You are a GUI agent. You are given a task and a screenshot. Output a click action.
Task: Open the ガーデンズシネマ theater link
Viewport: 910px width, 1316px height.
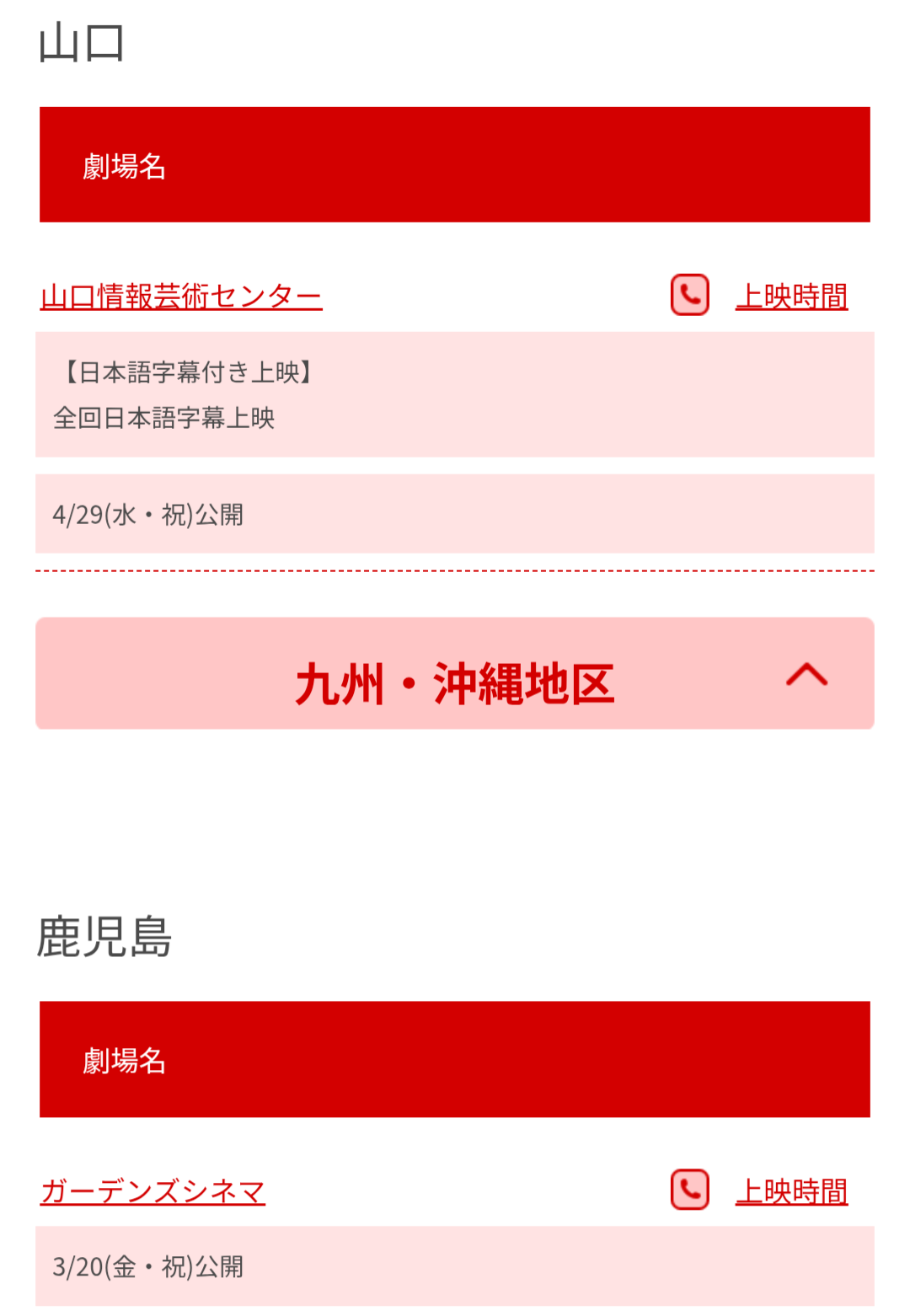tap(153, 1191)
